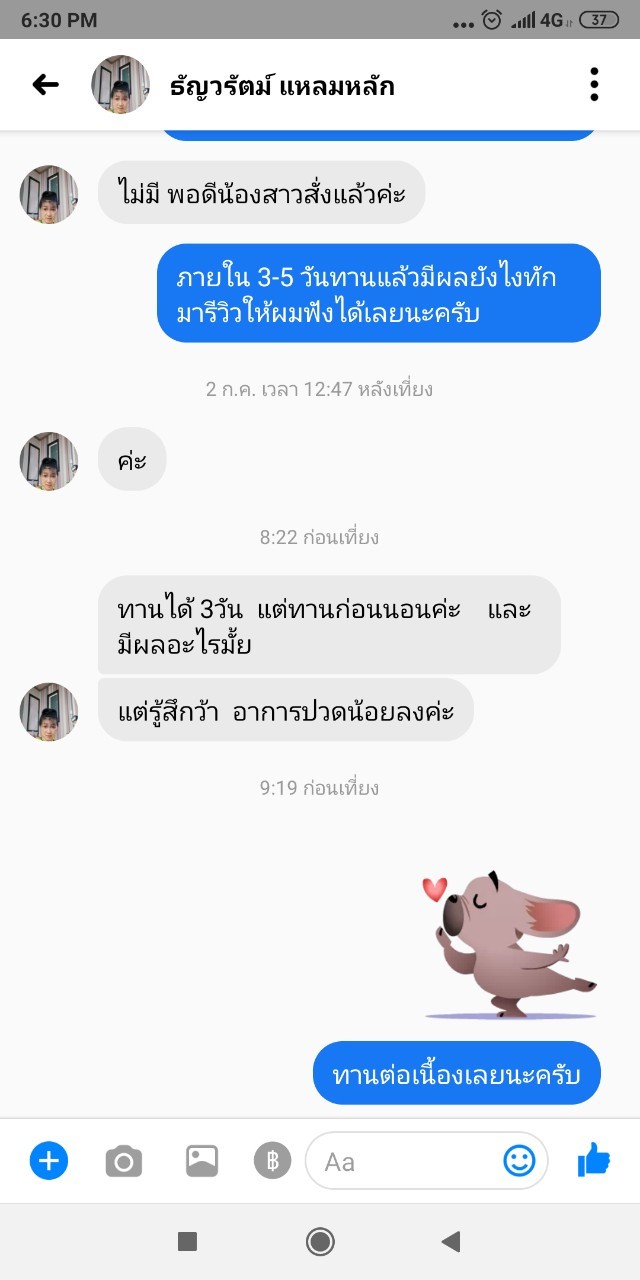Launch the camera to take a photo

point(124,1161)
